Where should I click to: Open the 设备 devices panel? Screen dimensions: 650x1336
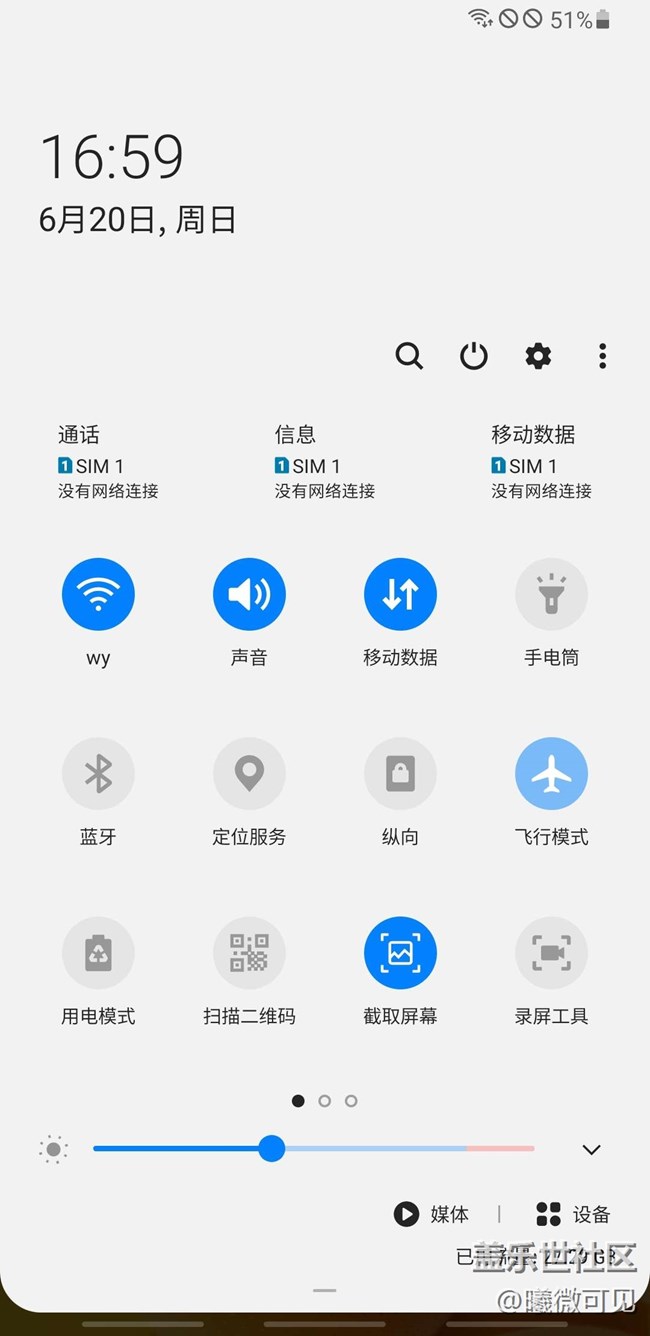[573, 1214]
